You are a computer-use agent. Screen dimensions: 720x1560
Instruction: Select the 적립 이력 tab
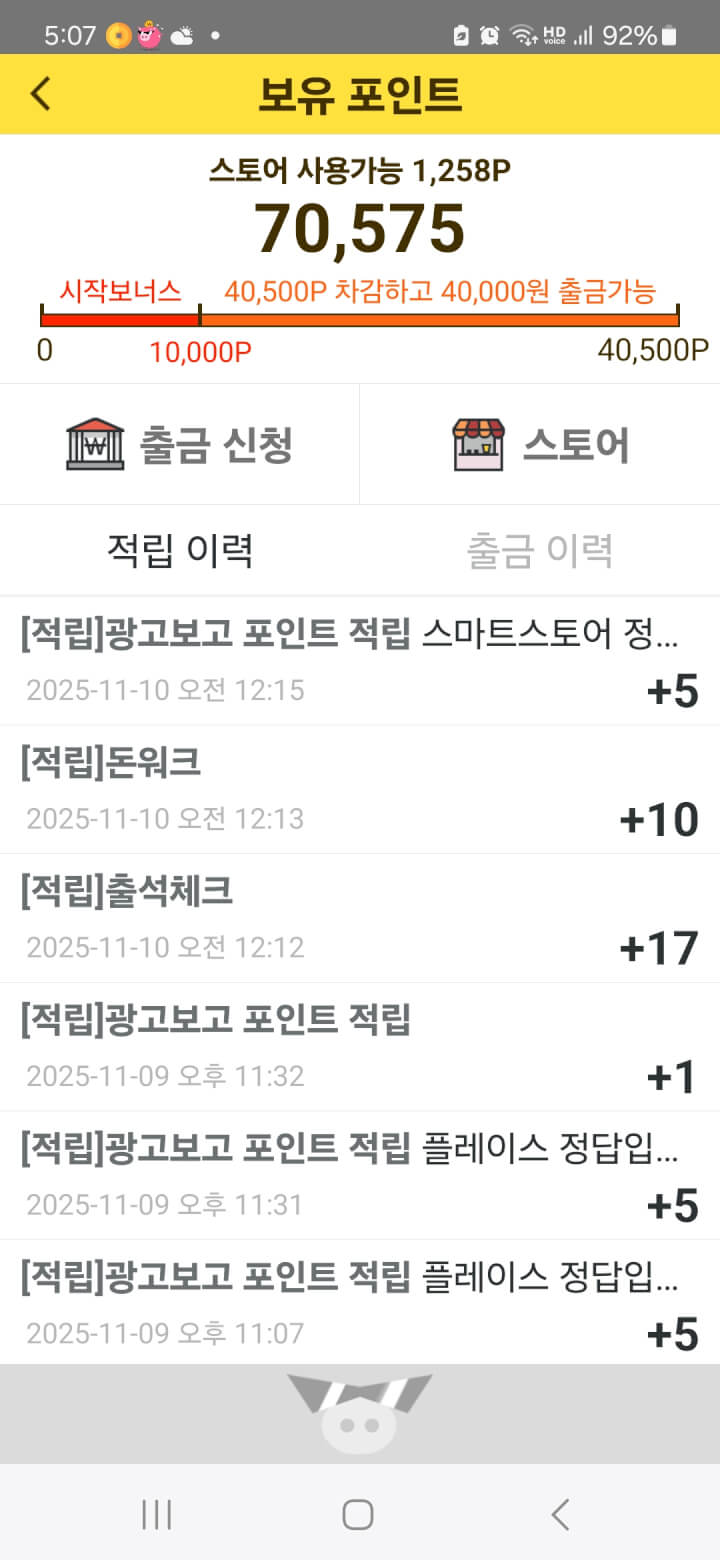(x=180, y=550)
